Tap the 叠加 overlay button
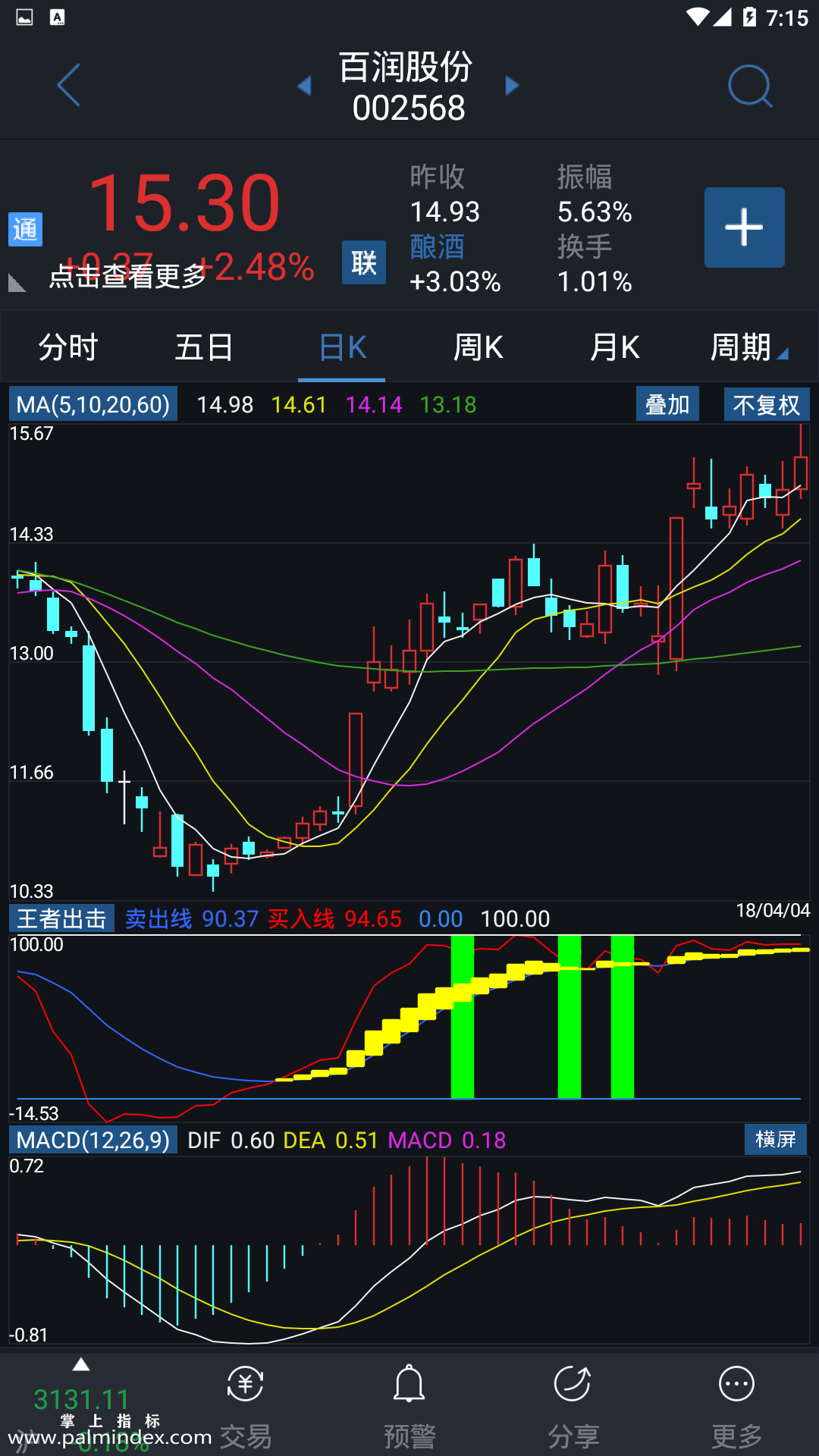The image size is (819, 1456). coord(667,404)
